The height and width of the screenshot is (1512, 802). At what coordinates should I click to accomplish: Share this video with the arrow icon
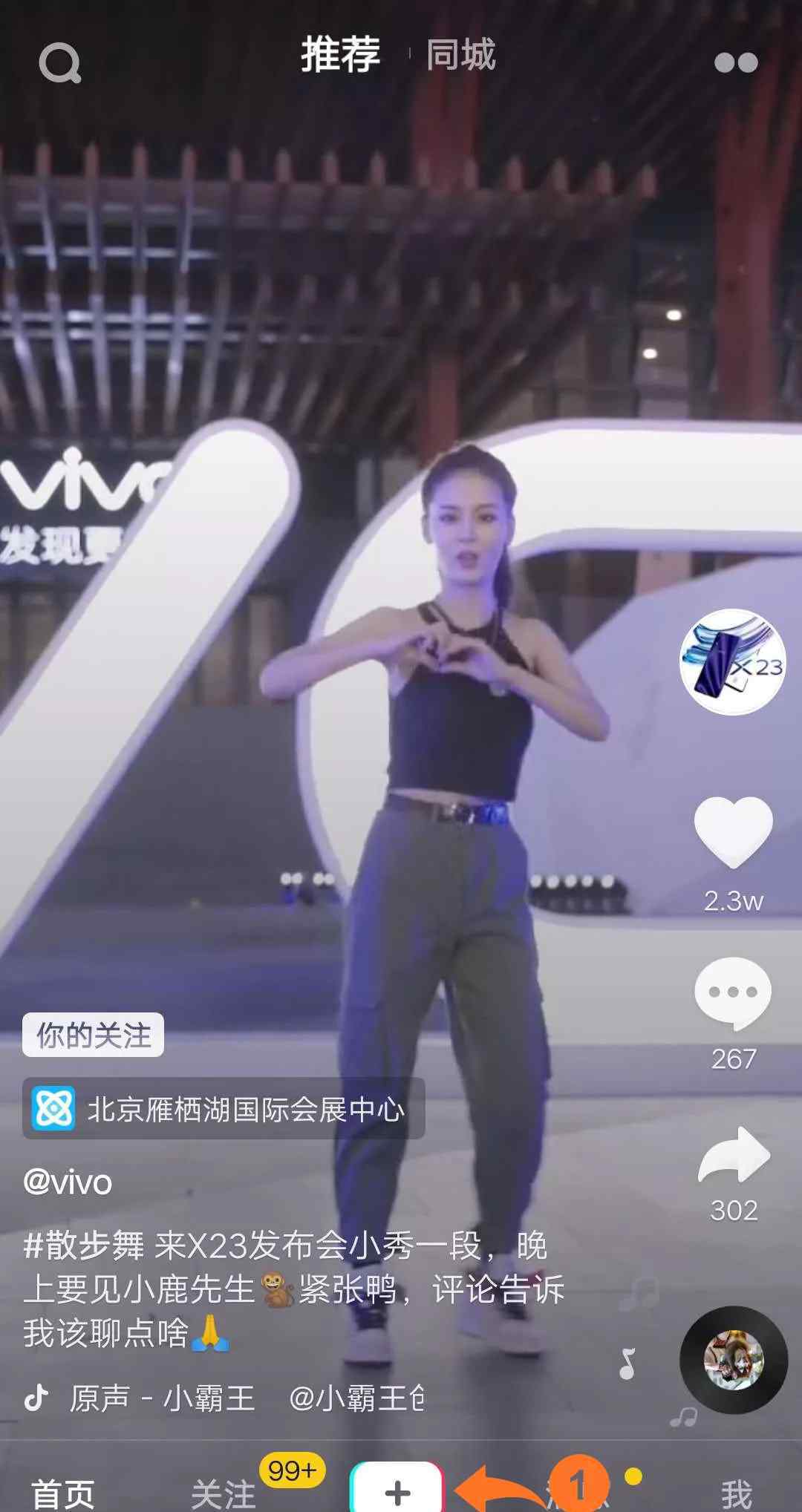click(x=734, y=1155)
